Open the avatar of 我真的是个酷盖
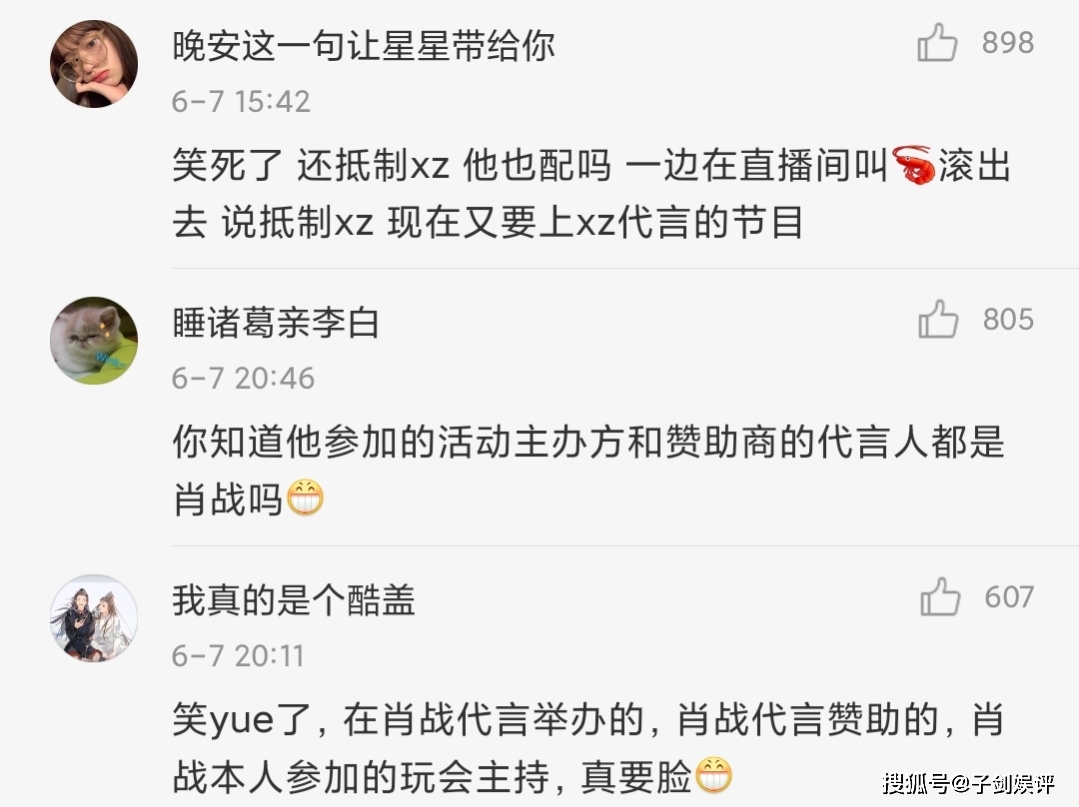 point(94,617)
